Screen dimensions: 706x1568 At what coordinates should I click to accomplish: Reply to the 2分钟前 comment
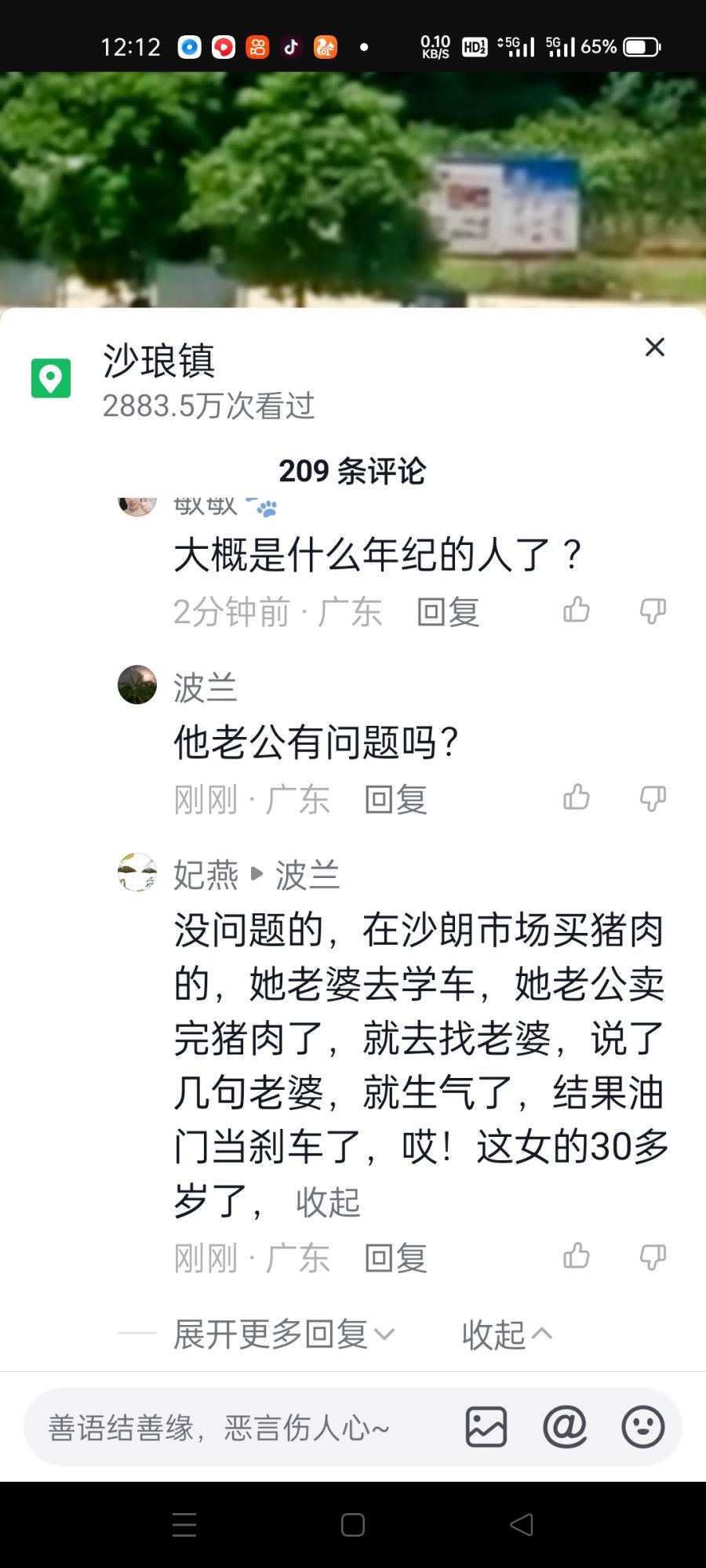click(448, 612)
